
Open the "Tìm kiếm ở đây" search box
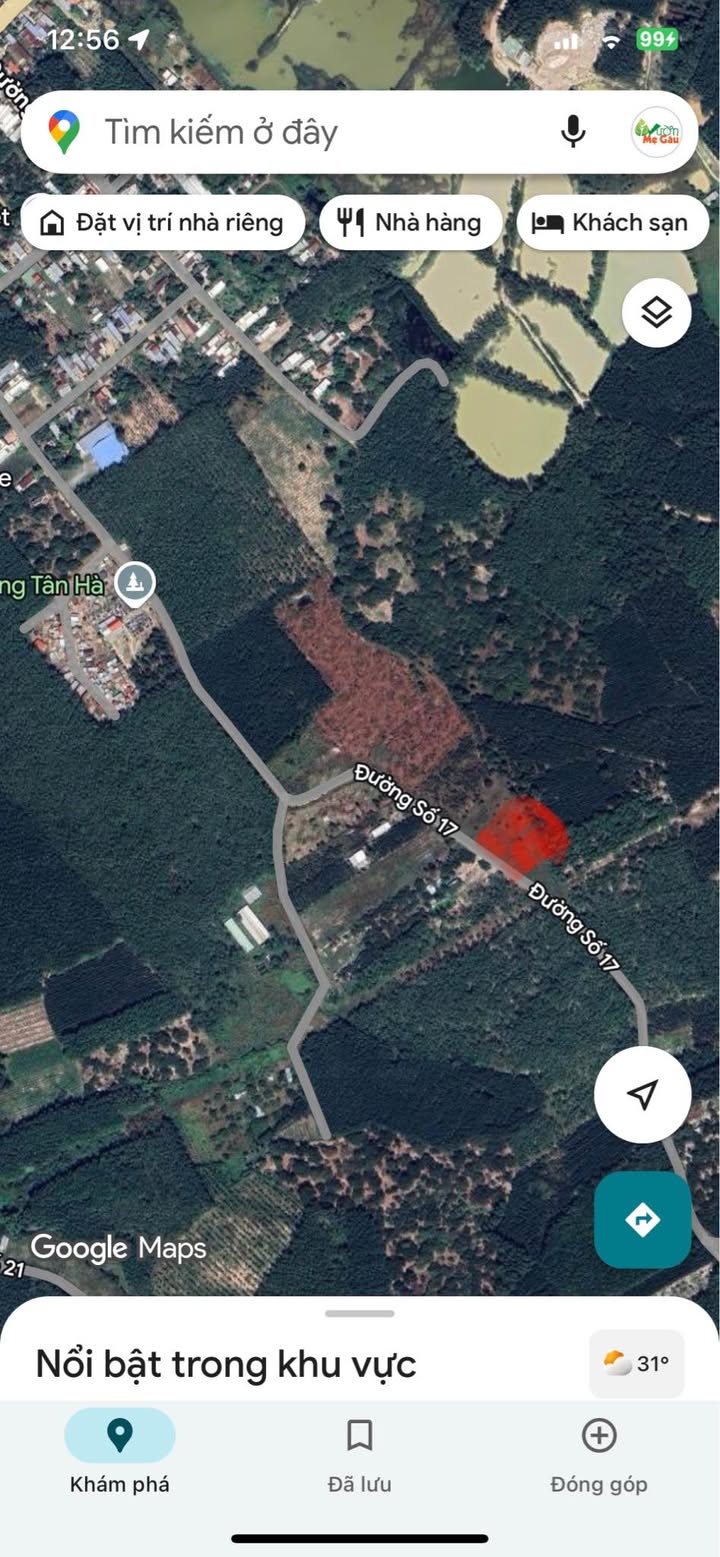(x=300, y=132)
